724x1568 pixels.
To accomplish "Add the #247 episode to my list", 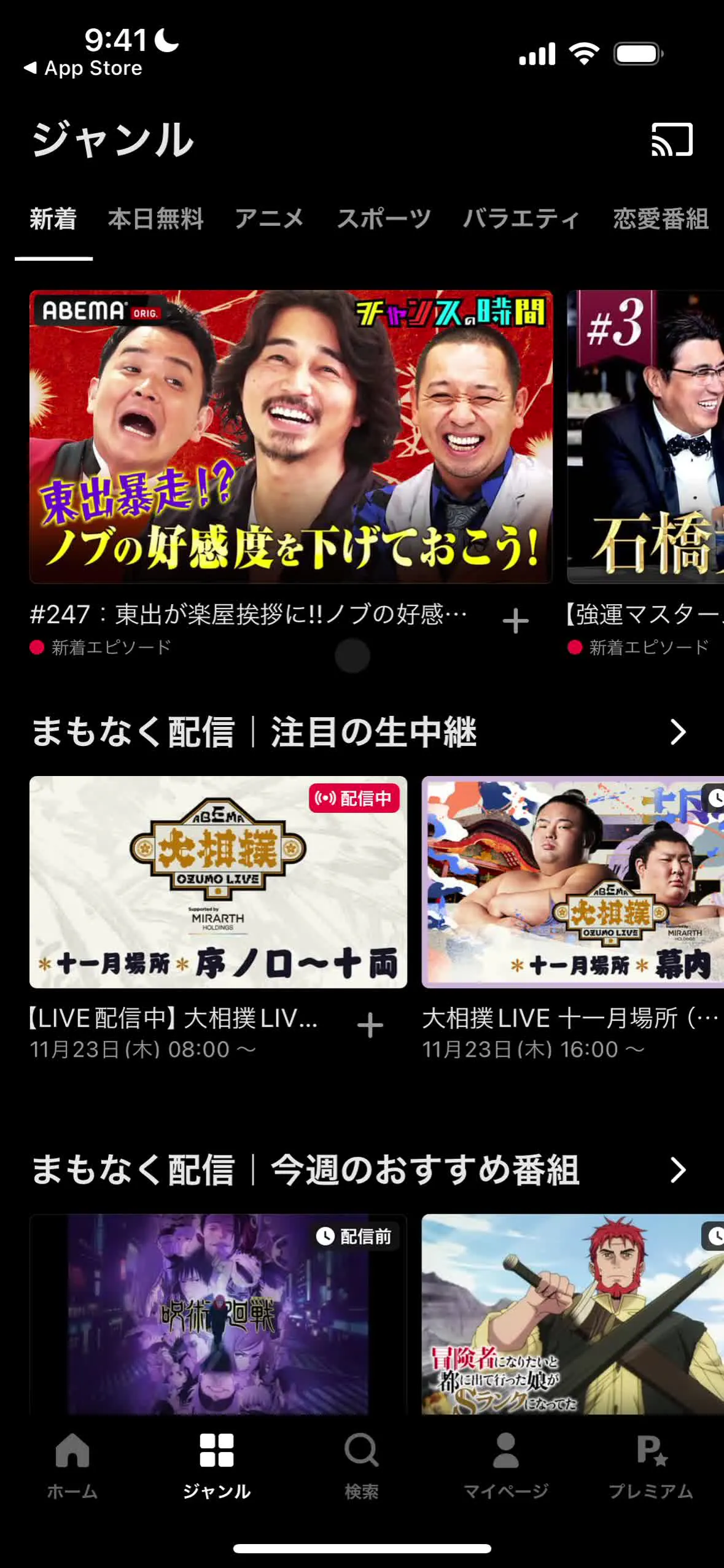I will pos(515,621).
